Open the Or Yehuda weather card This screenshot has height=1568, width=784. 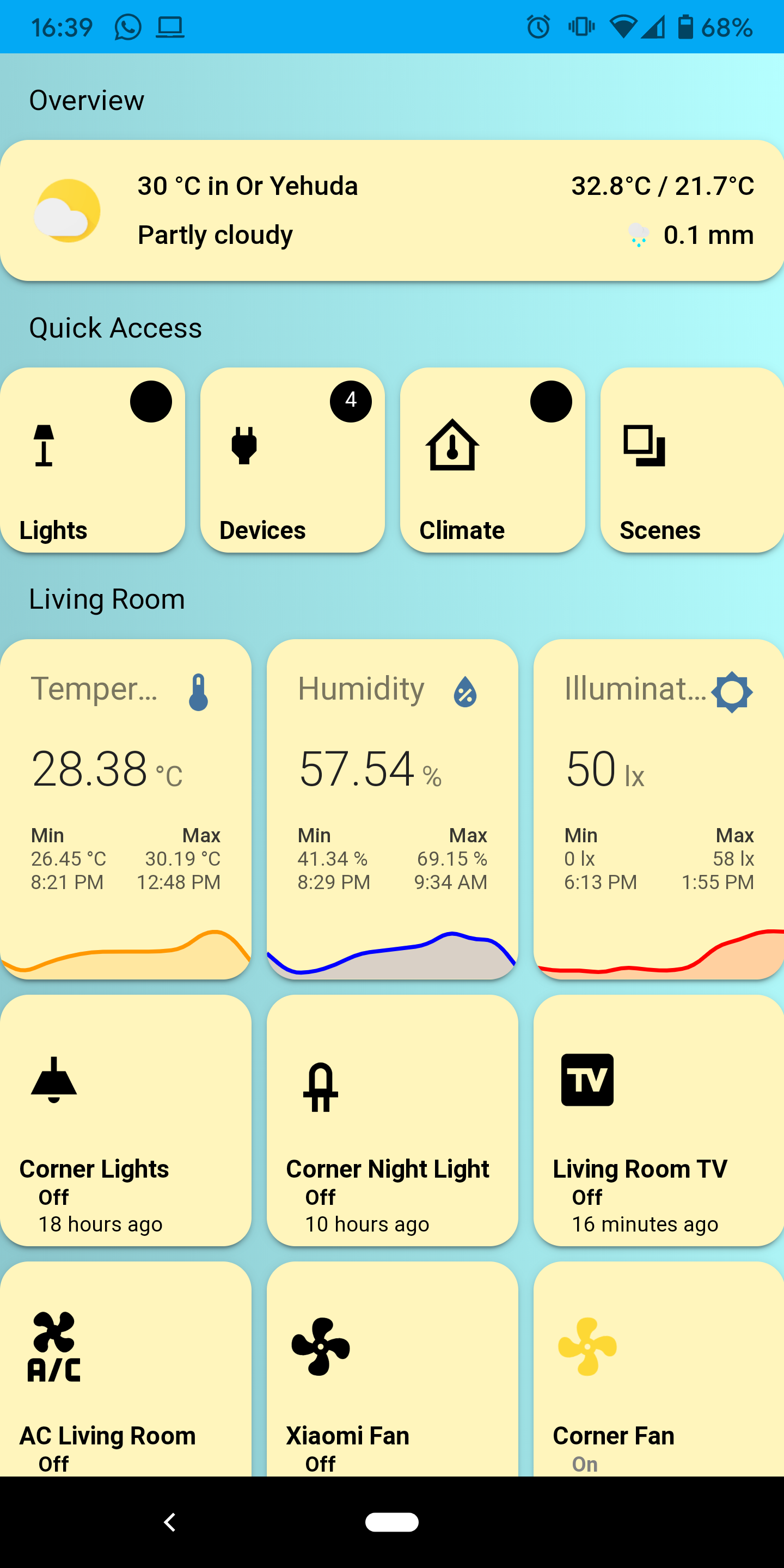tap(392, 210)
